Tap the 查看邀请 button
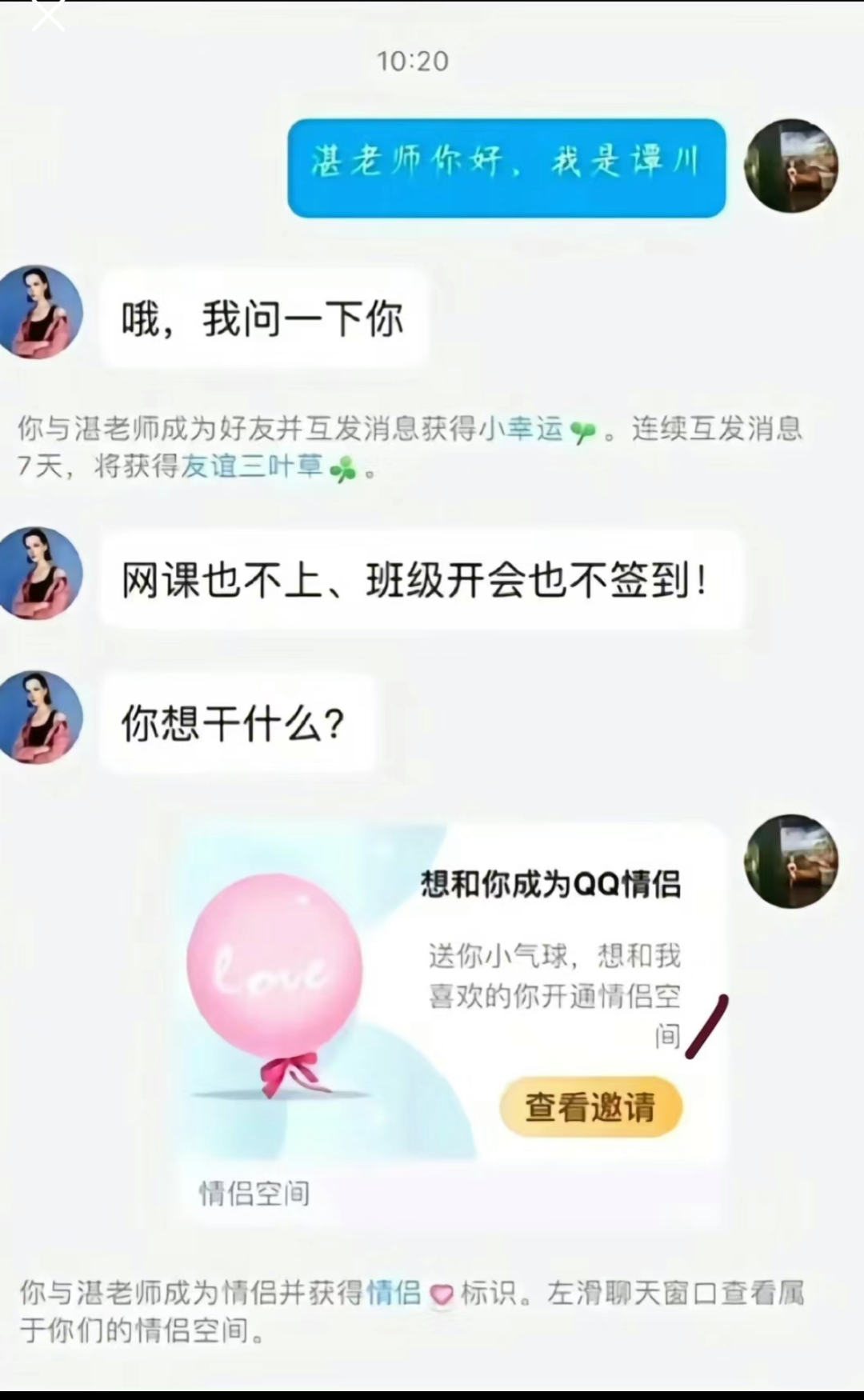The width and height of the screenshot is (864, 1400). tap(590, 1107)
